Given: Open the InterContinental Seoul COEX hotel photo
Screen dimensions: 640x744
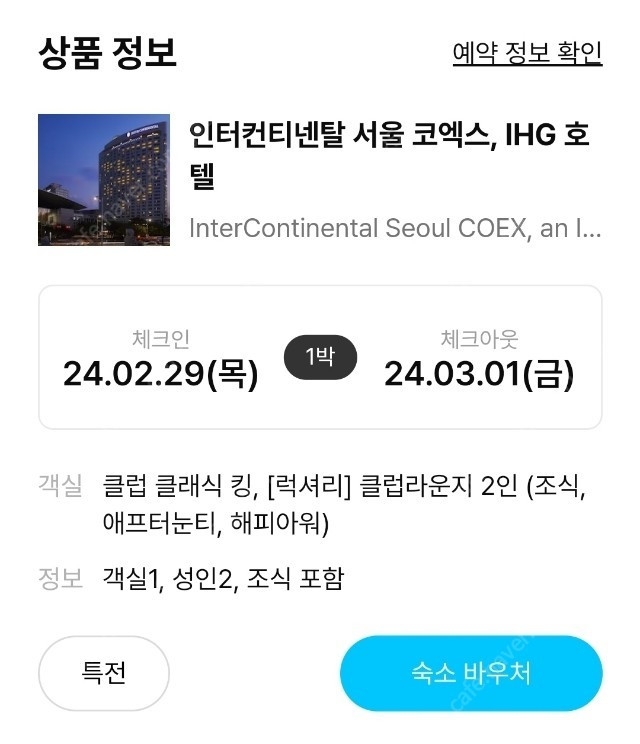Looking at the screenshot, I should click(x=104, y=180).
